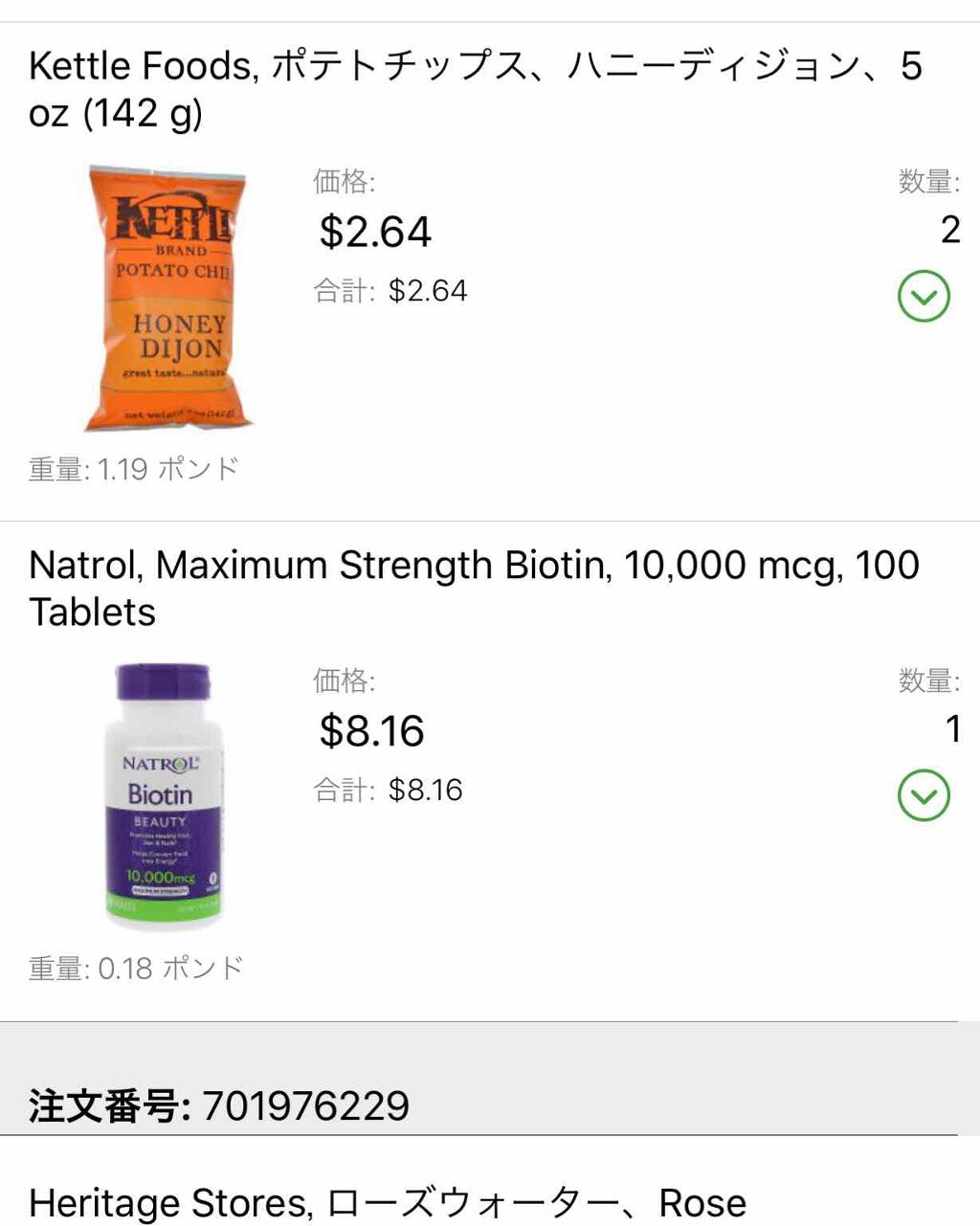Viewport: 980px width, 1226px height.
Task: Open the Natrol Biotin product image
Action: (163, 796)
